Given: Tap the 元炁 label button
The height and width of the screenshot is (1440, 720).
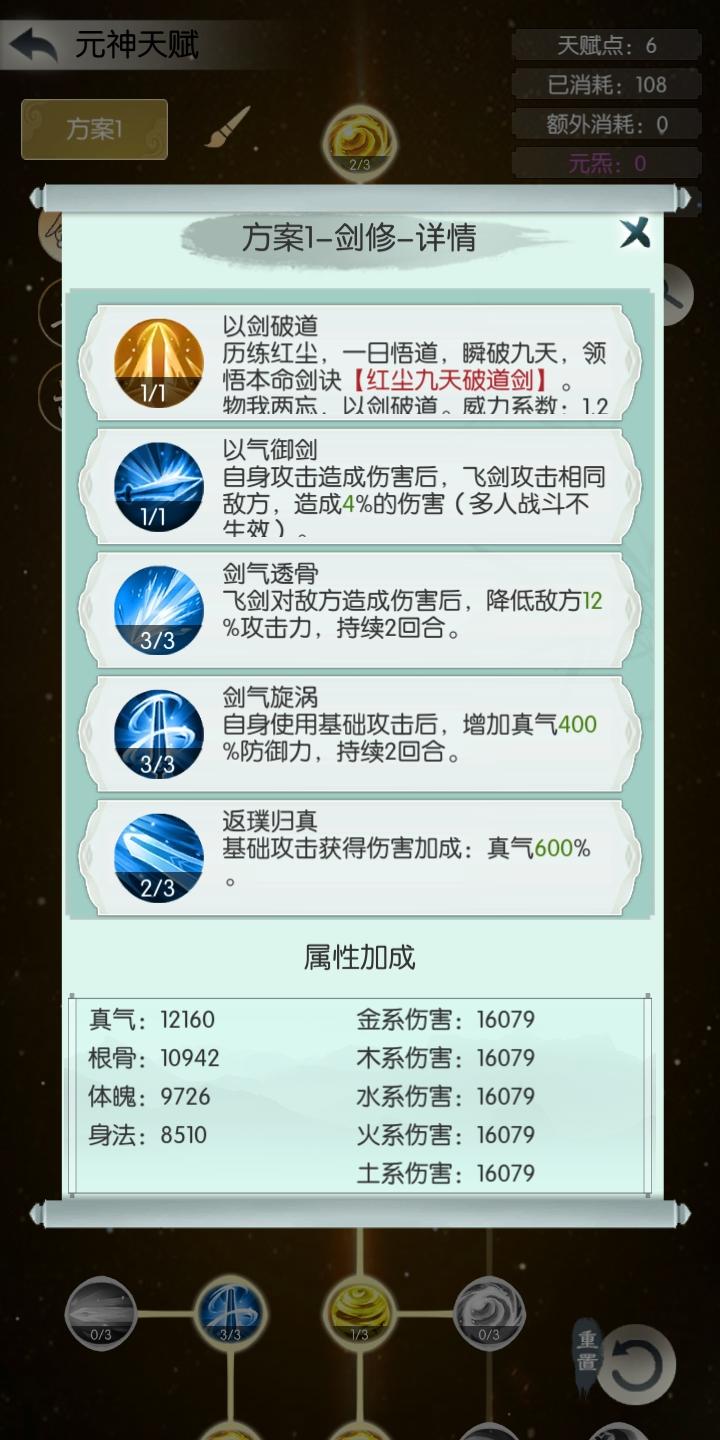Looking at the screenshot, I should (x=607, y=164).
